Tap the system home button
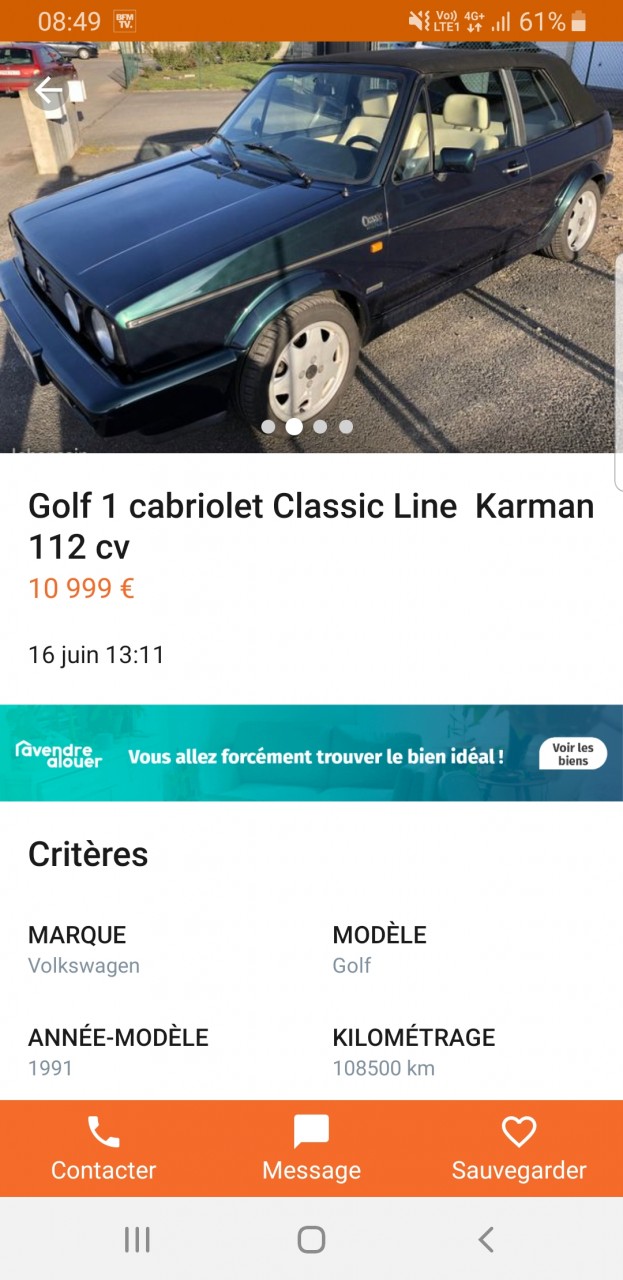The image size is (623, 1280). click(x=311, y=1240)
